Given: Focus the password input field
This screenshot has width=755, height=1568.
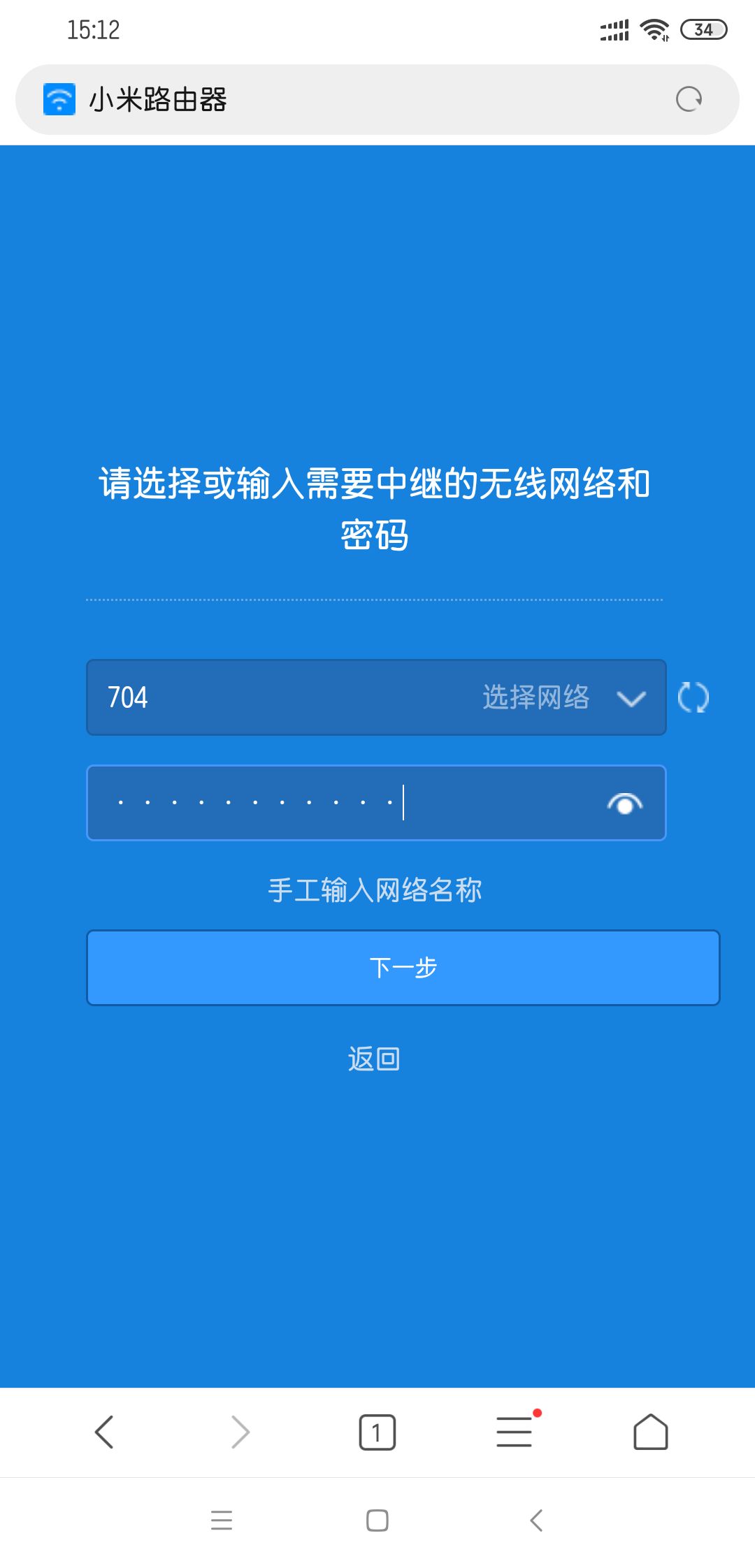Looking at the screenshot, I should 376,803.
